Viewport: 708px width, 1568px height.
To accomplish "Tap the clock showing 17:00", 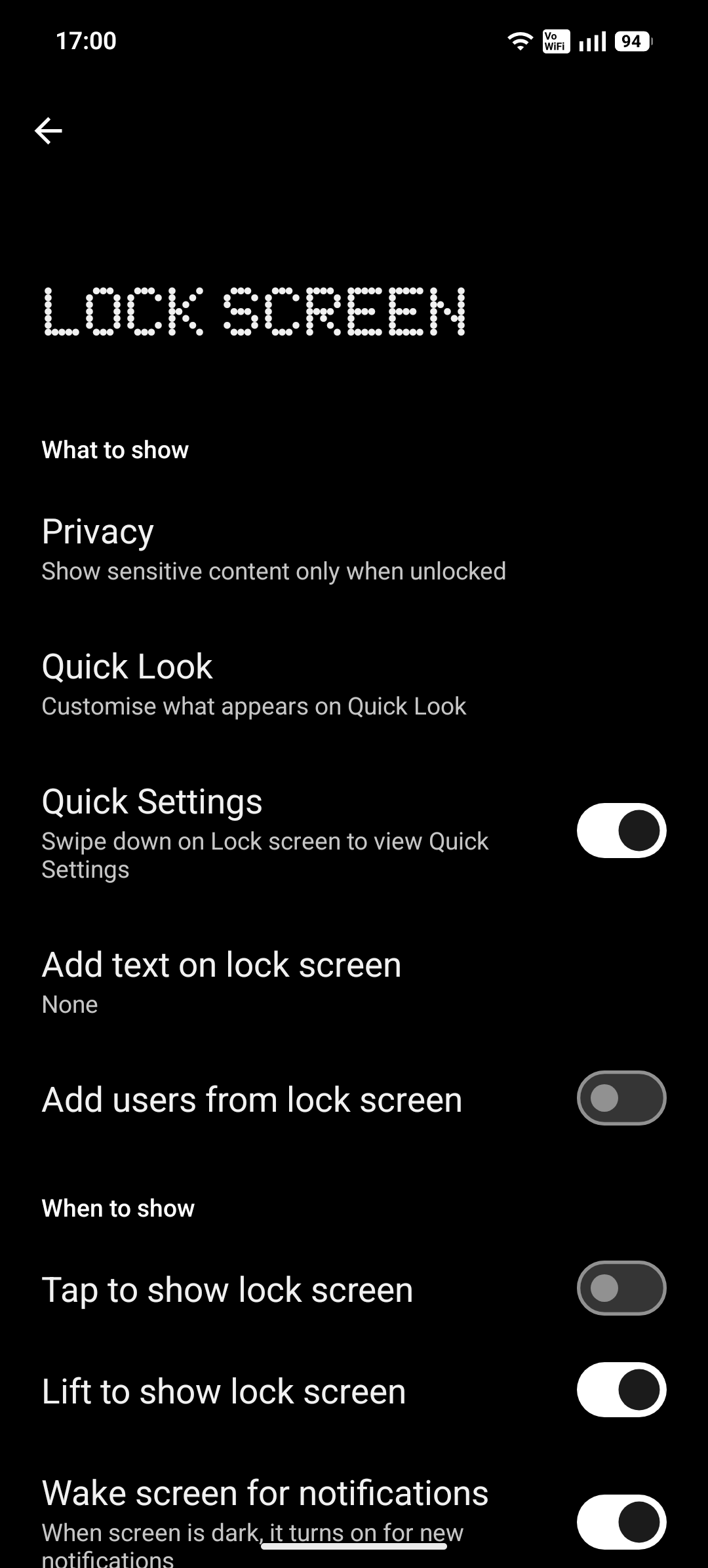I will (86, 41).
